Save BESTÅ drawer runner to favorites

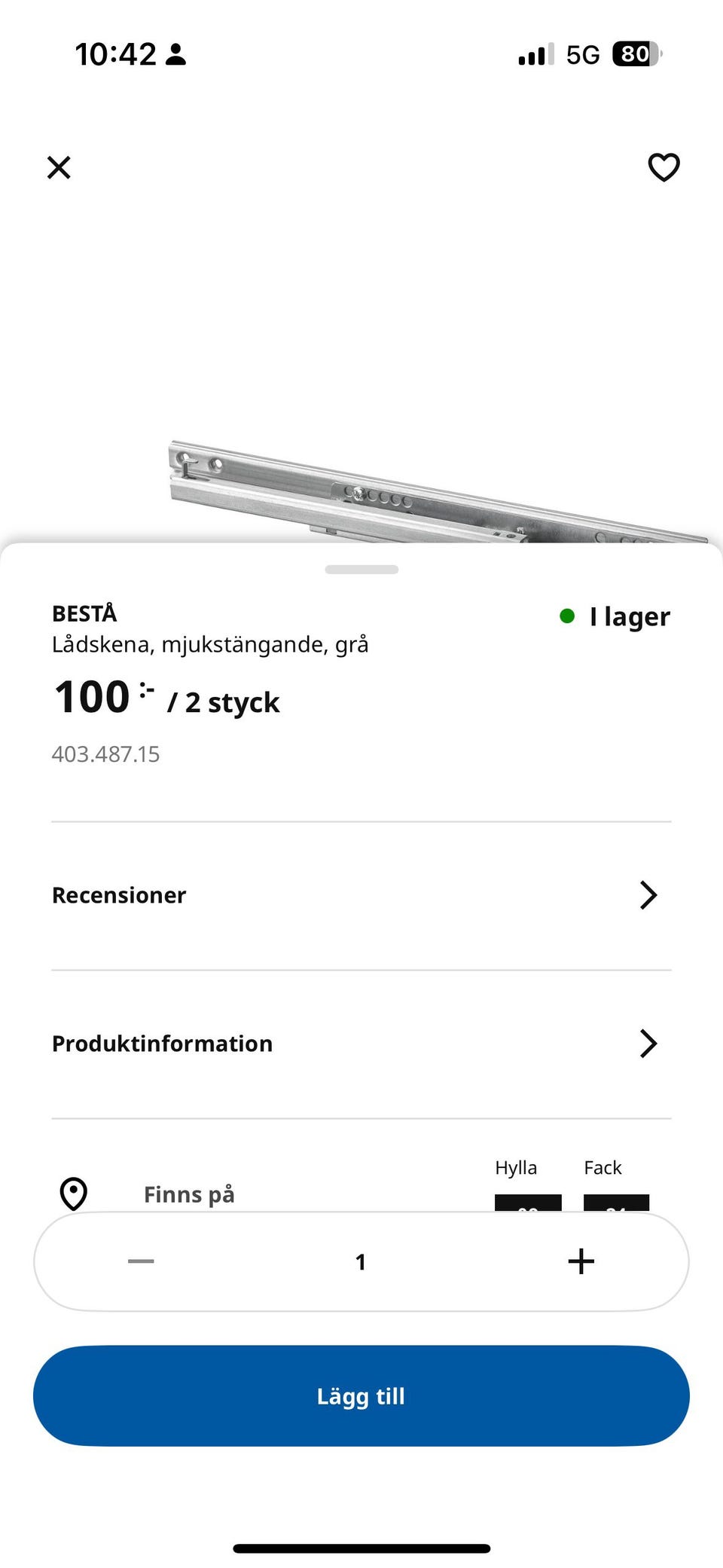(664, 167)
